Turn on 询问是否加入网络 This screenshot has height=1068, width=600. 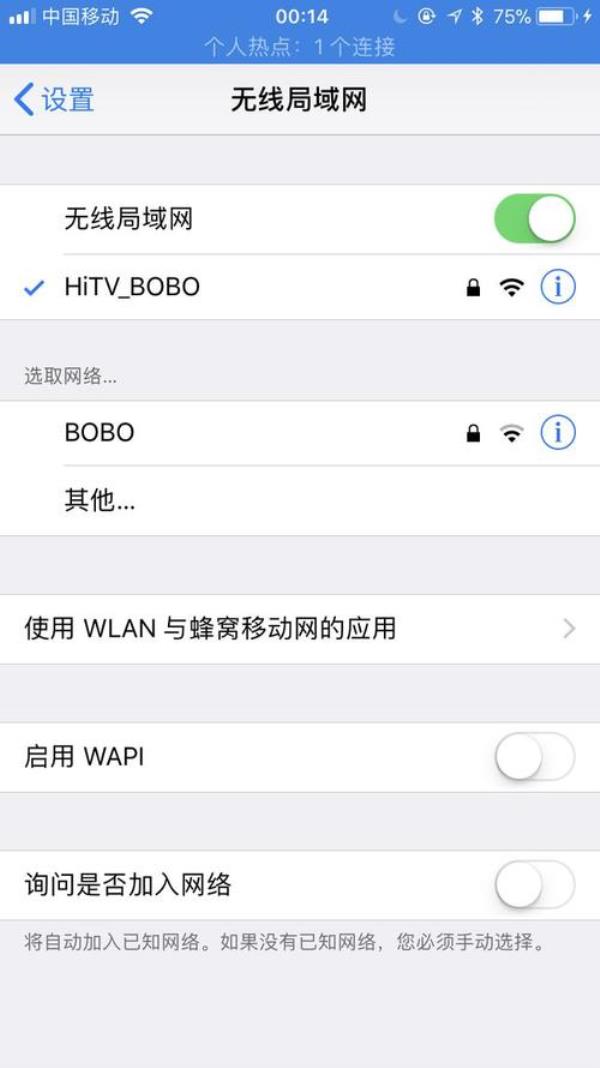point(534,885)
